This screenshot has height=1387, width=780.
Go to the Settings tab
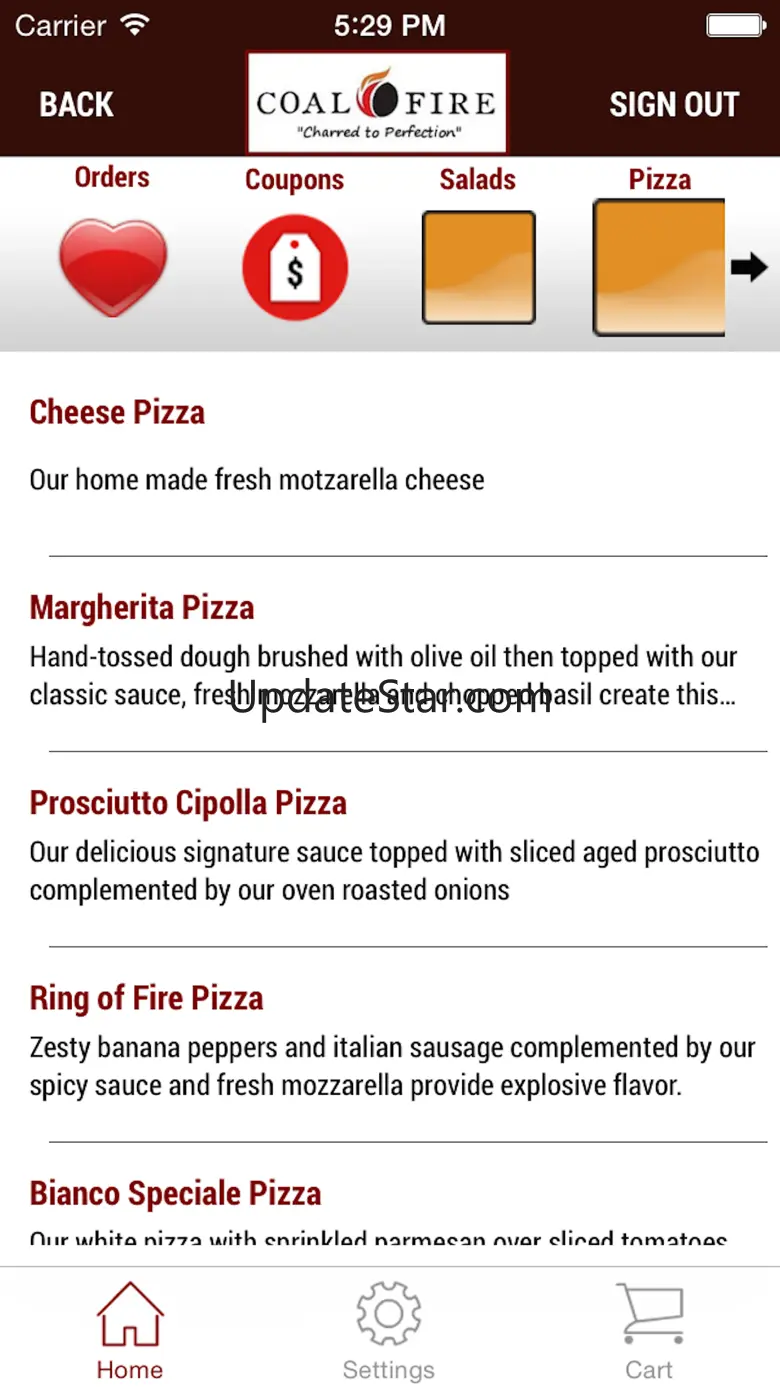coord(389,1330)
